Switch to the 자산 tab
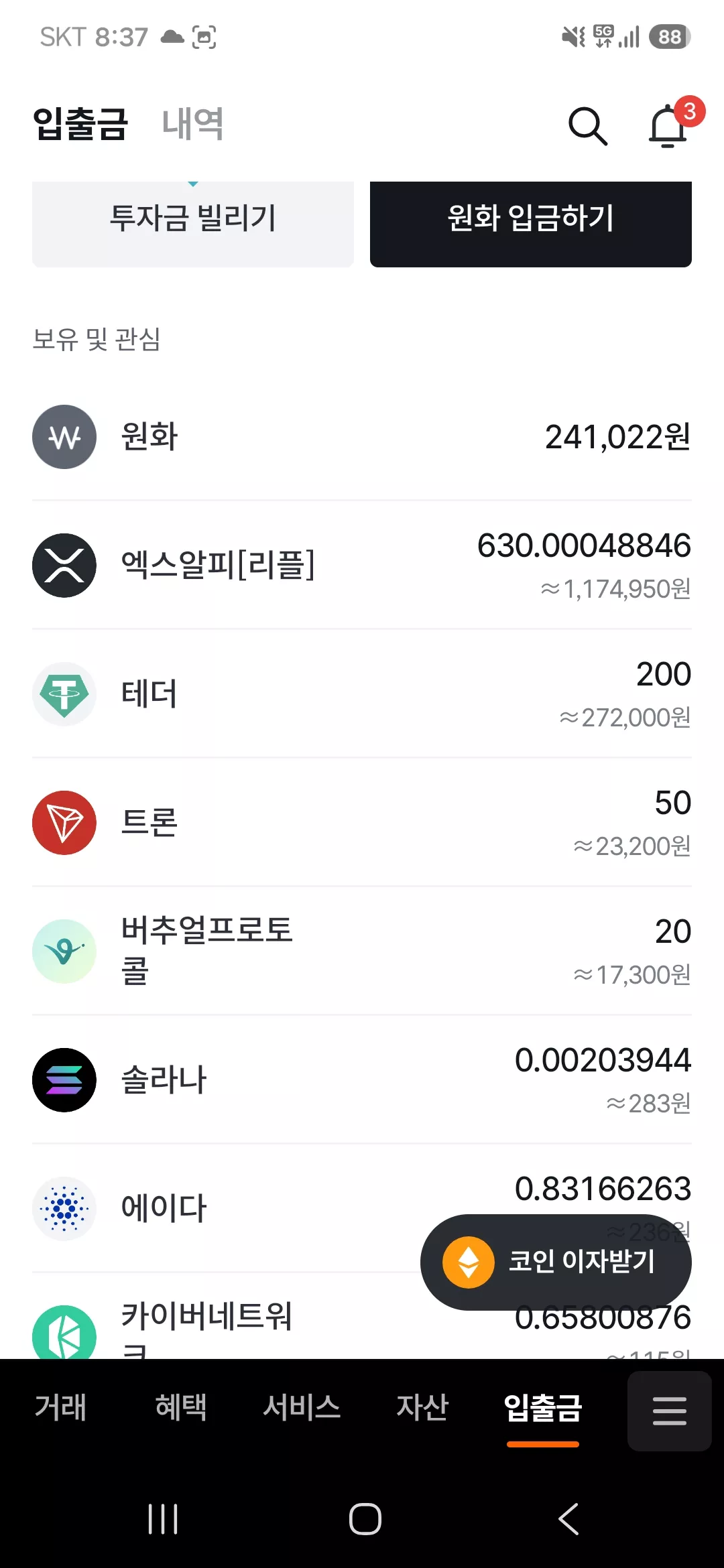Image resolution: width=724 pixels, height=1568 pixels. click(422, 1407)
